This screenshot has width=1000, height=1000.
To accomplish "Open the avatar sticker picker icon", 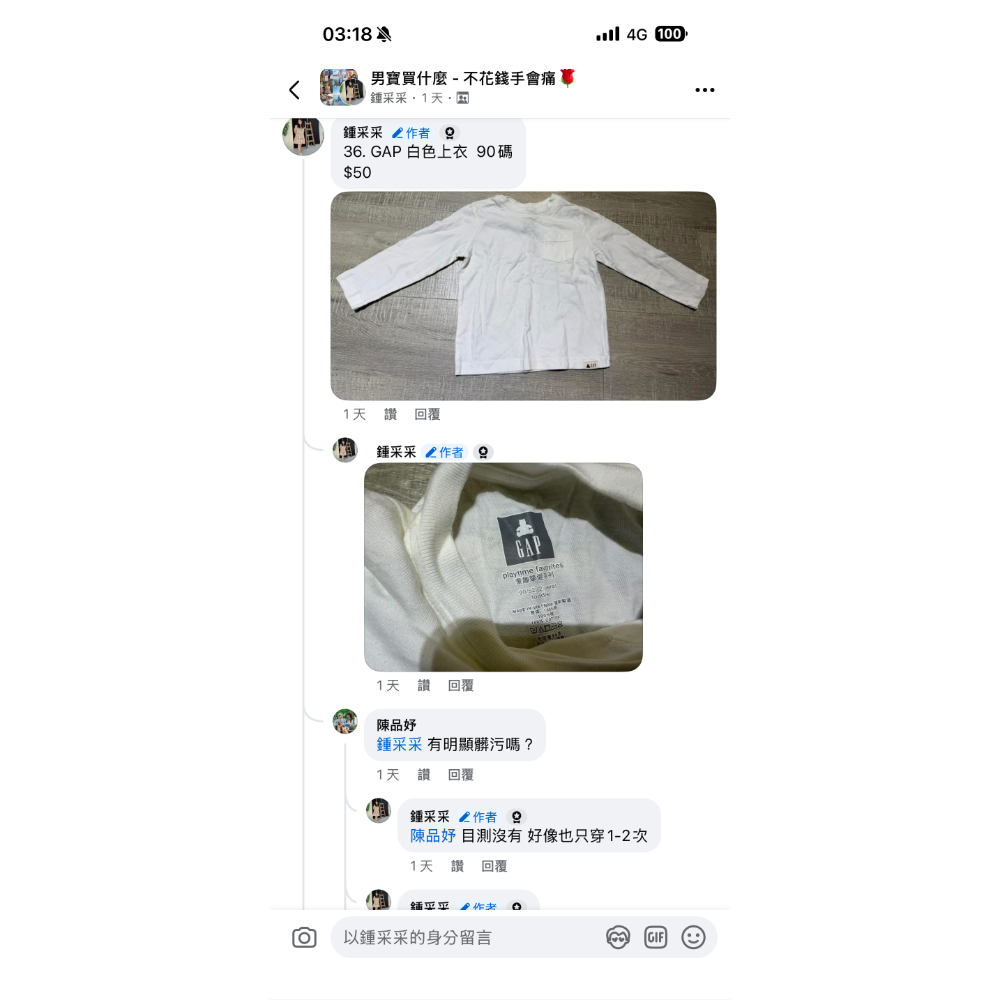I will click(618, 938).
